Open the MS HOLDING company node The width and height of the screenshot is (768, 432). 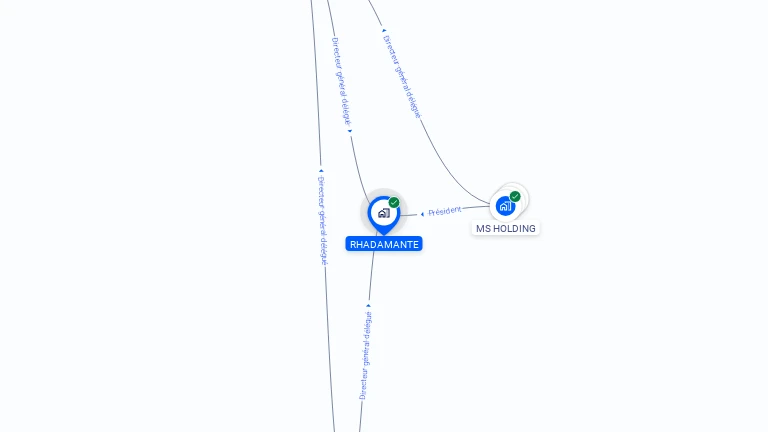[x=506, y=206]
